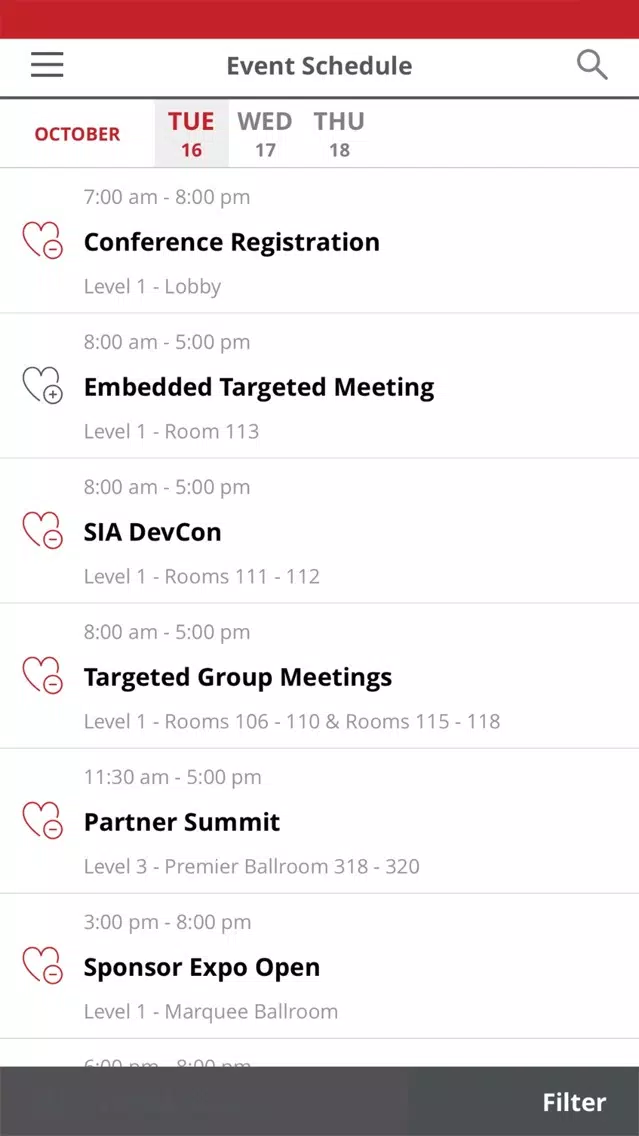Switch to Wednesday 17
The width and height of the screenshot is (639, 1136).
(264, 134)
